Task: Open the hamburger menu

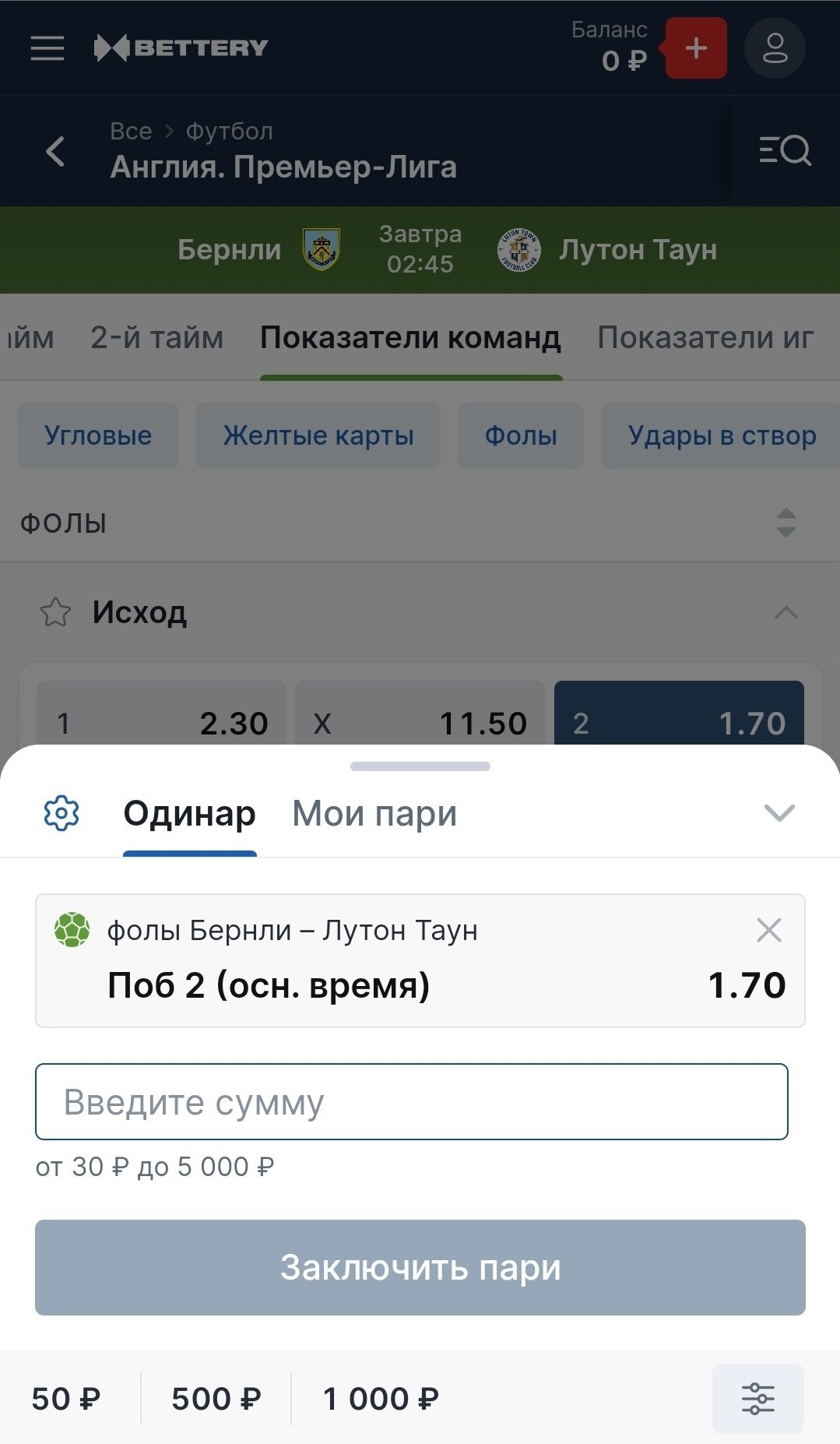Action: click(x=47, y=48)
